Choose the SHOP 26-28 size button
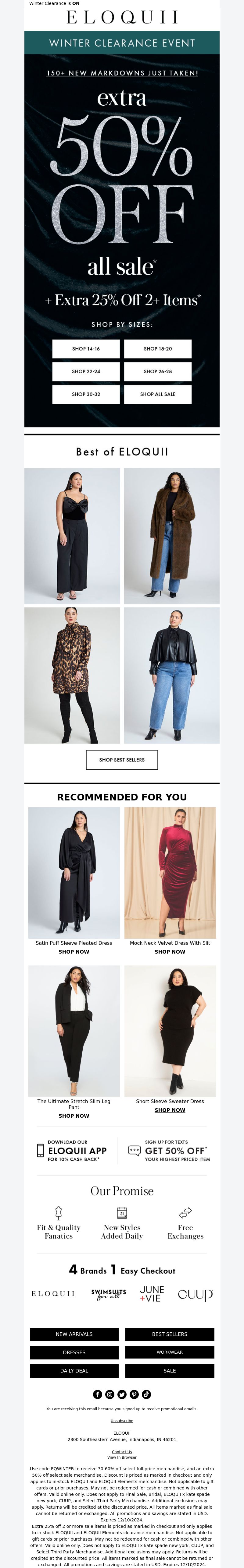 click(157, 371)
